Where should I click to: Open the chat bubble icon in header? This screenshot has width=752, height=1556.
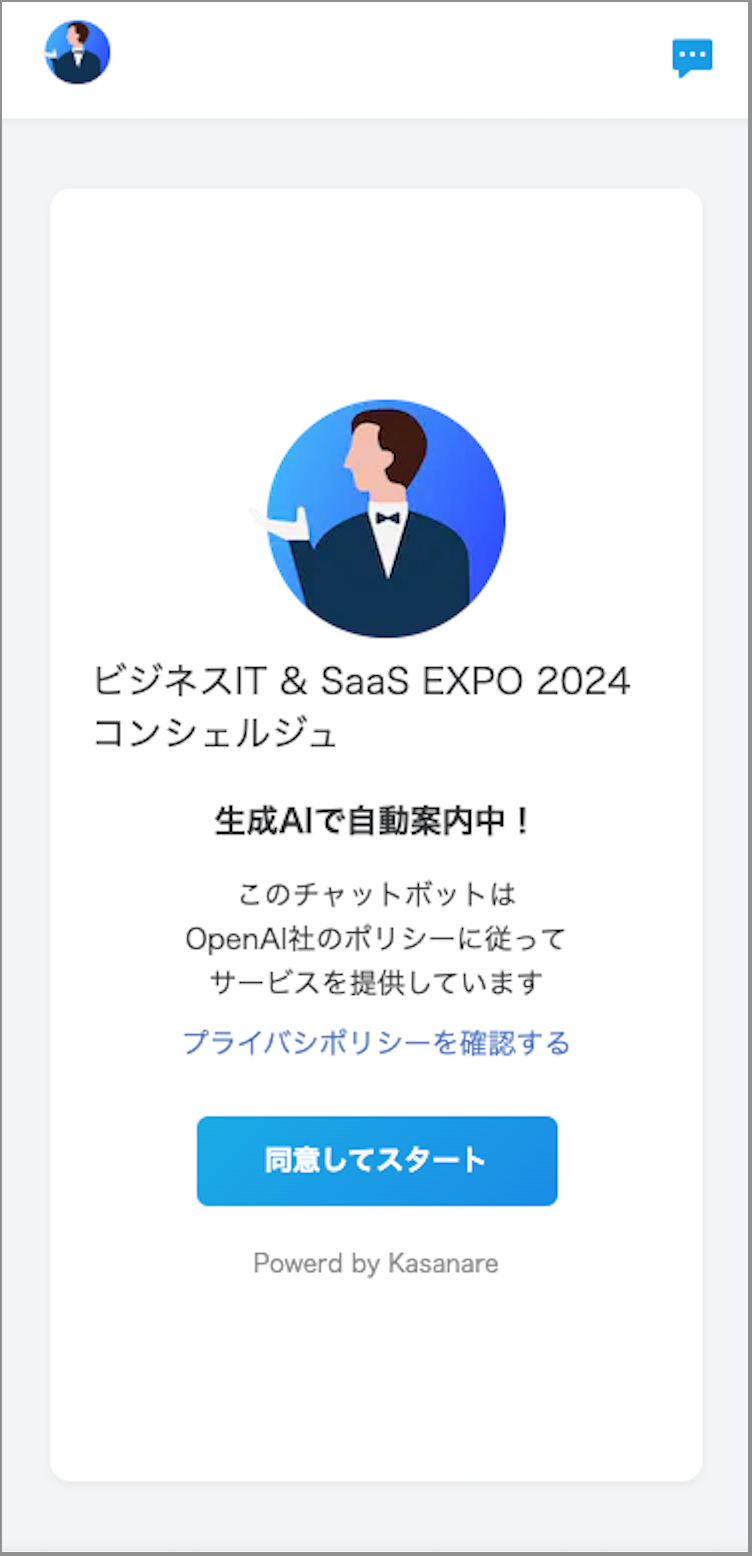click(x=692, y=58)
